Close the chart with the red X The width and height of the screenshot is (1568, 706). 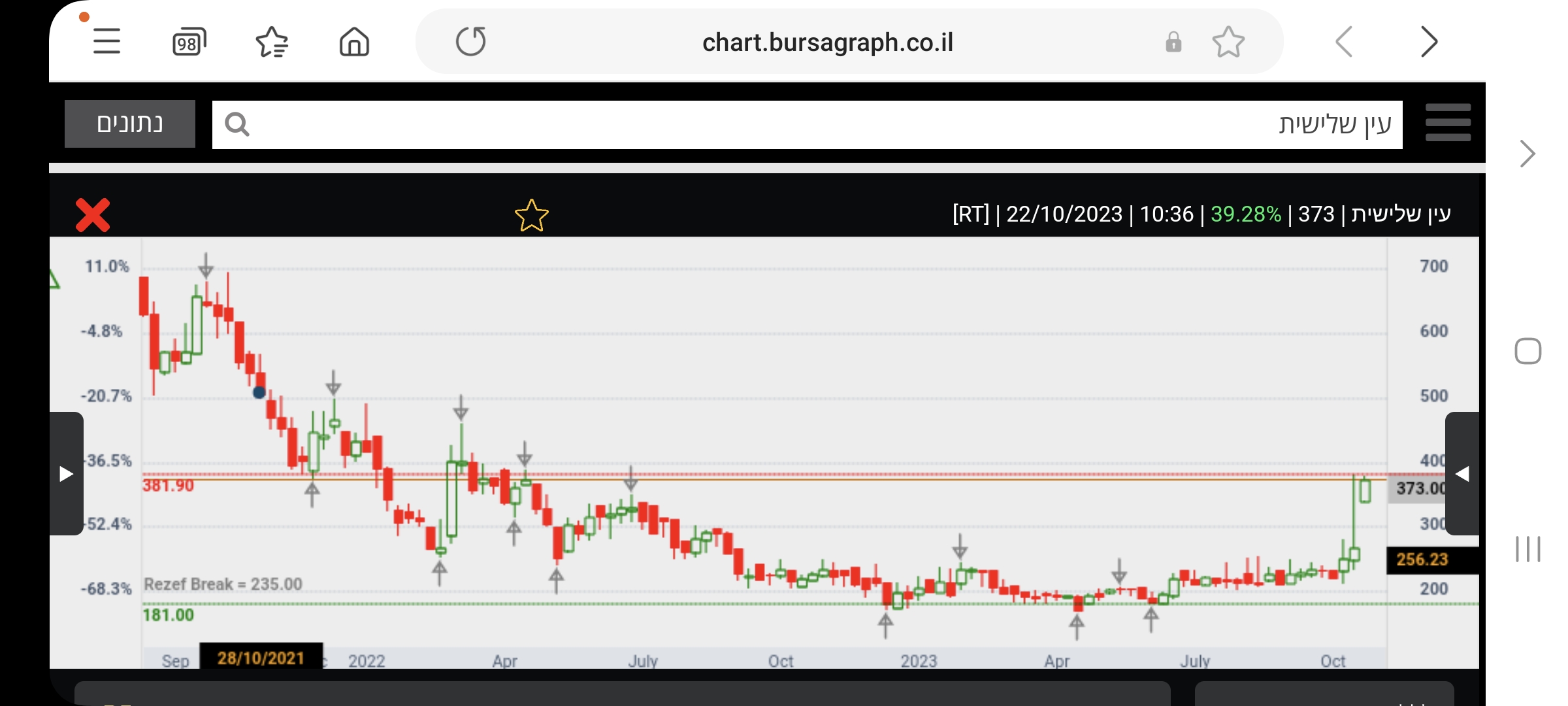93,215
